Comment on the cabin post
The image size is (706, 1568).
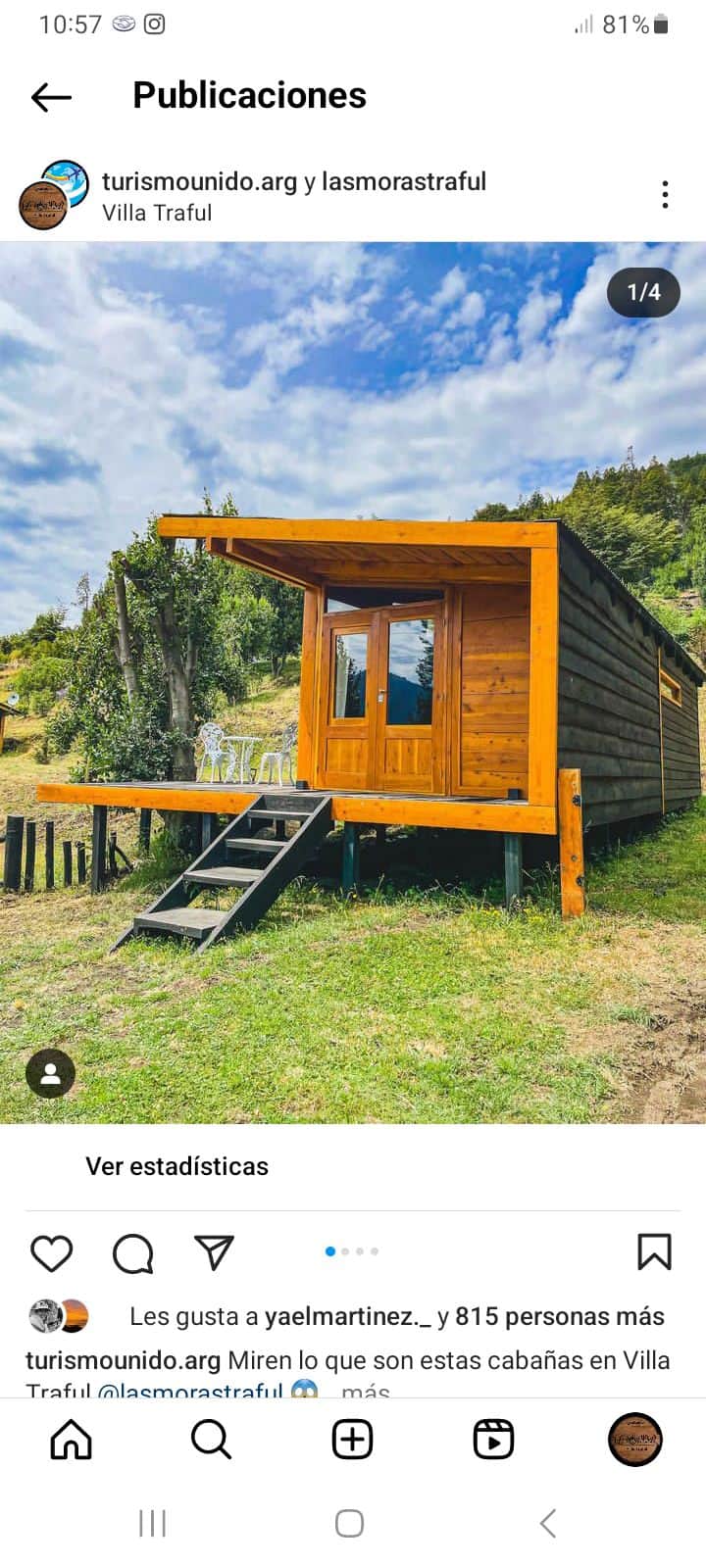pyautogui.click(x=132, y=1252)
